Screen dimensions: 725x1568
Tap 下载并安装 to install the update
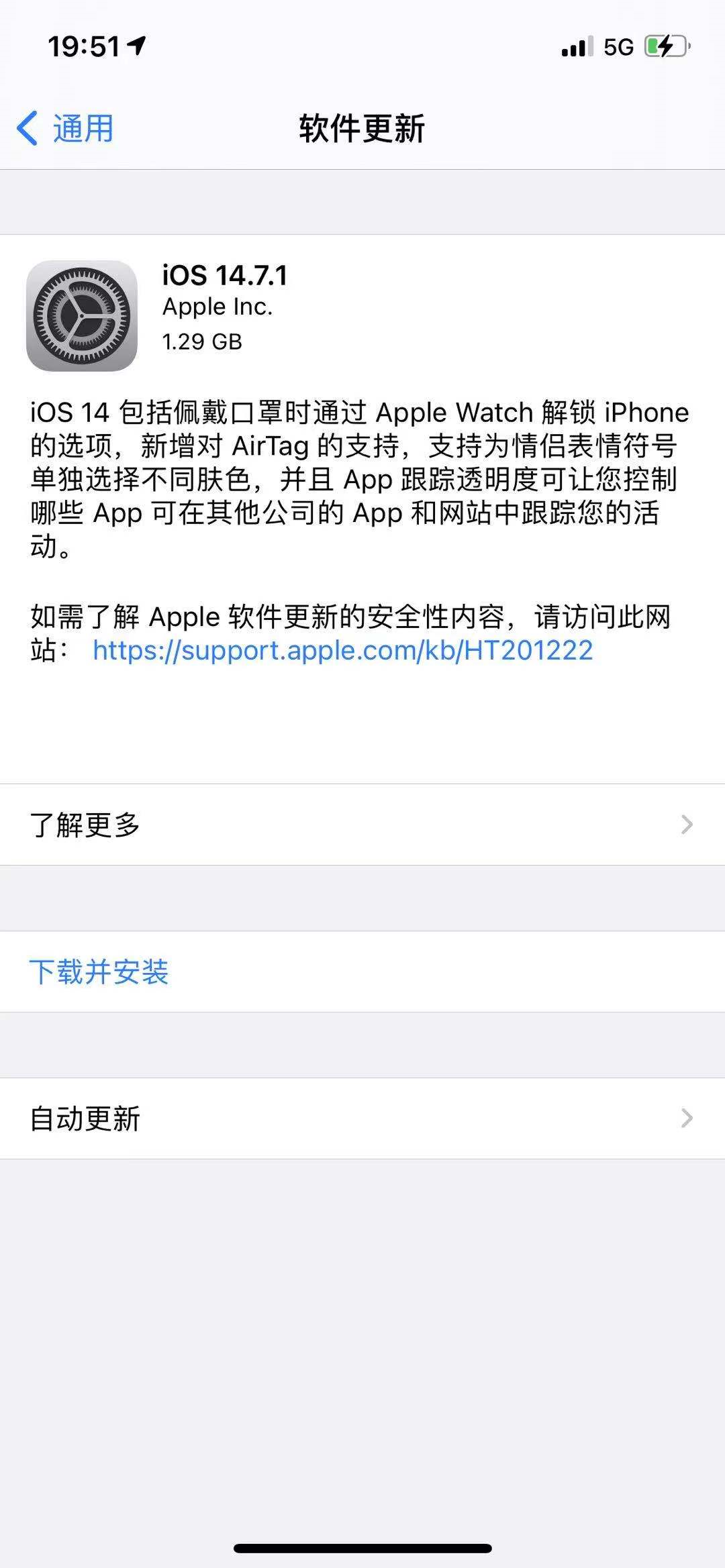[99, 971]
